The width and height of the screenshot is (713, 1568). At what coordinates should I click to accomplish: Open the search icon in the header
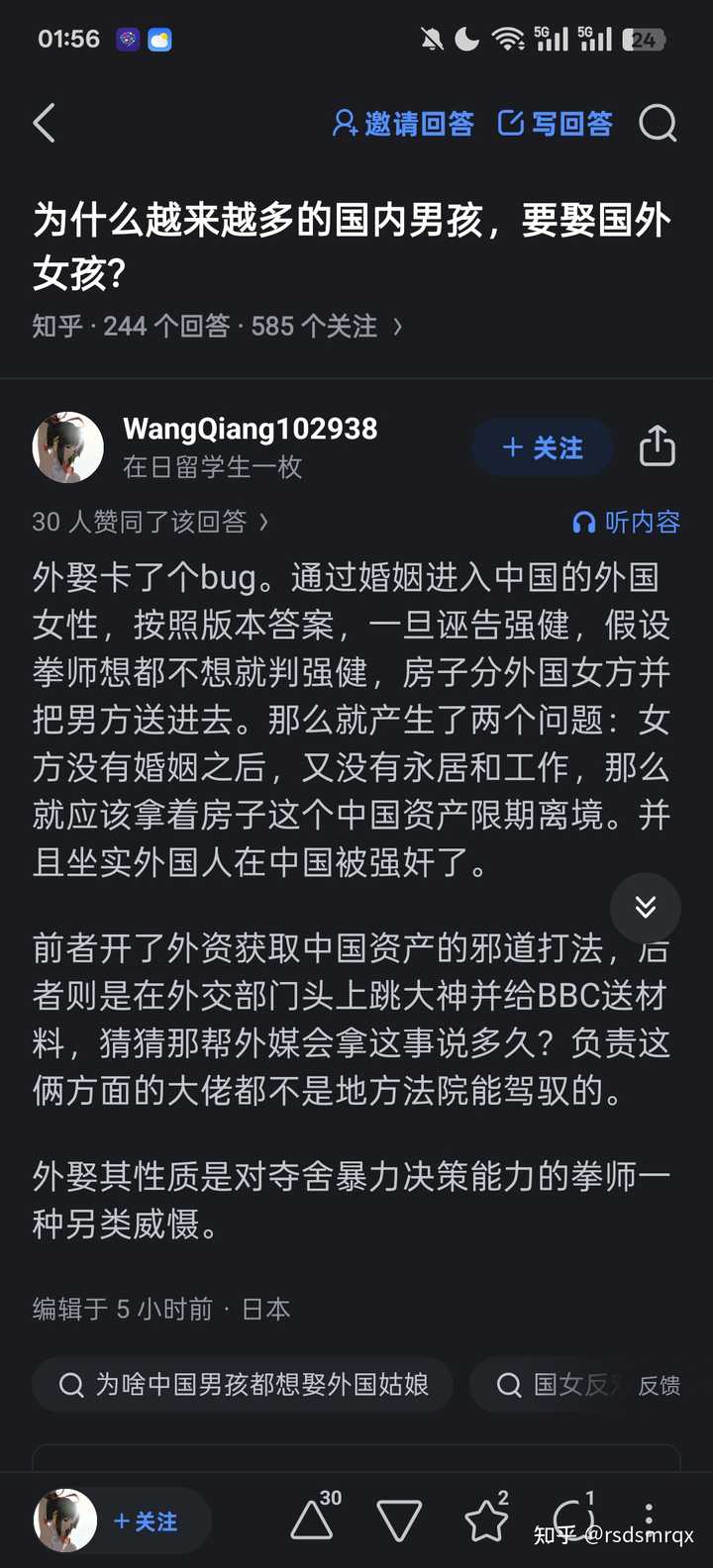tap(658, 124)
